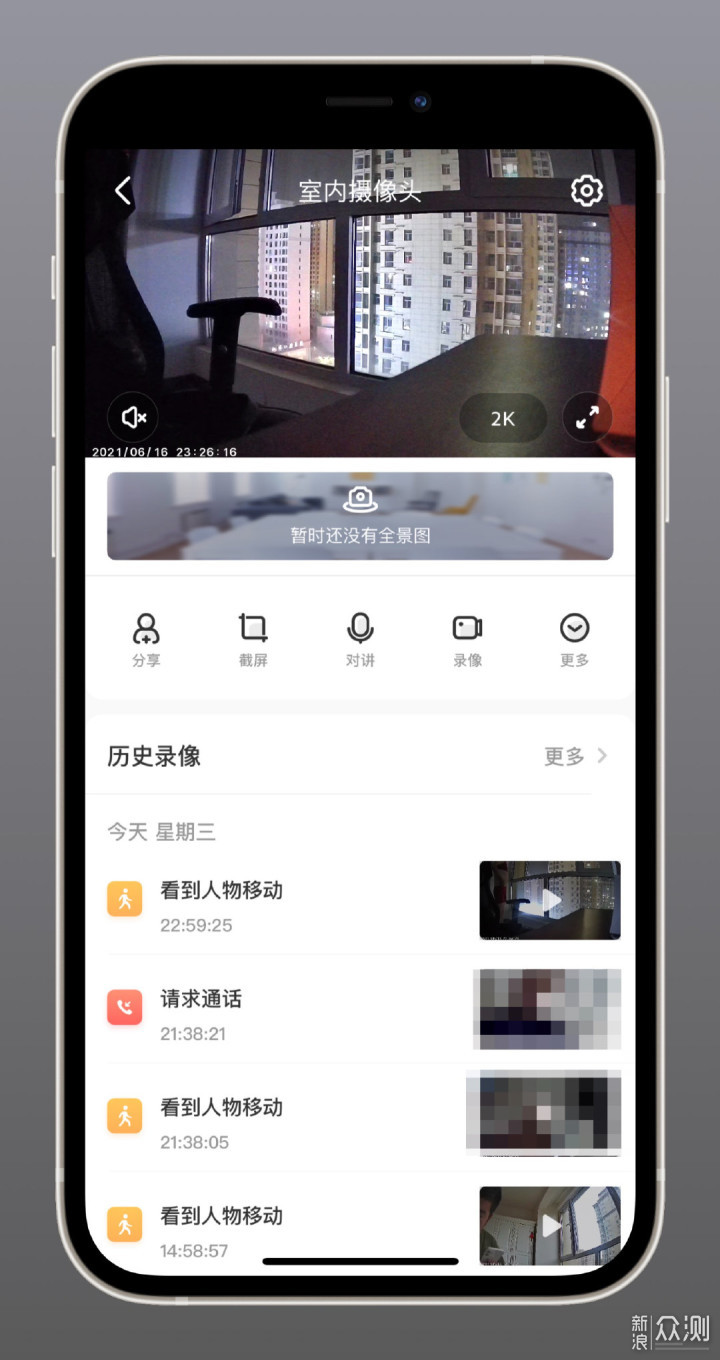Open the camera settings gear
The width and height of the screenshot is (720, 1360).
(x=587, y=190)
